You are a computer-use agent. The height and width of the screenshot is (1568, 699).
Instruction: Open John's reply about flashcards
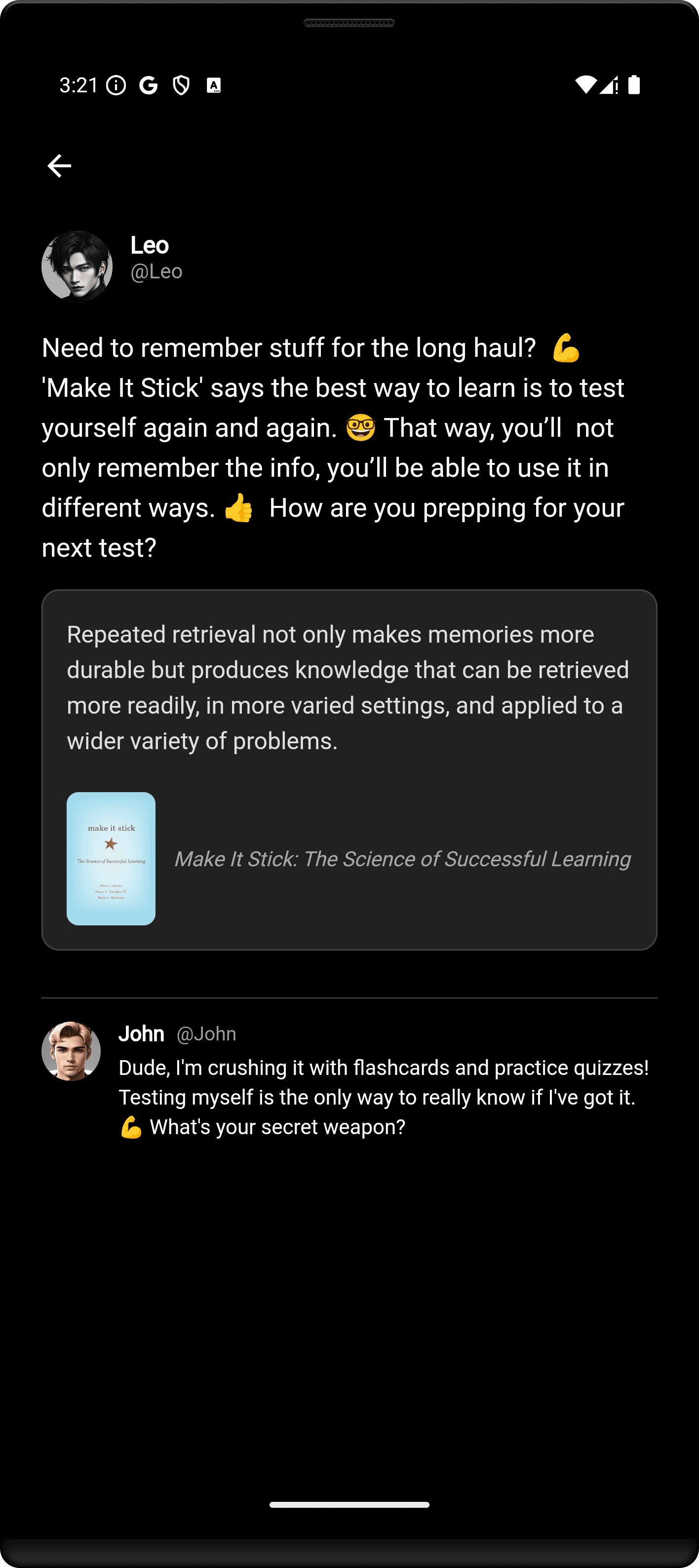pyautogui.click(x=384, y=1097)
